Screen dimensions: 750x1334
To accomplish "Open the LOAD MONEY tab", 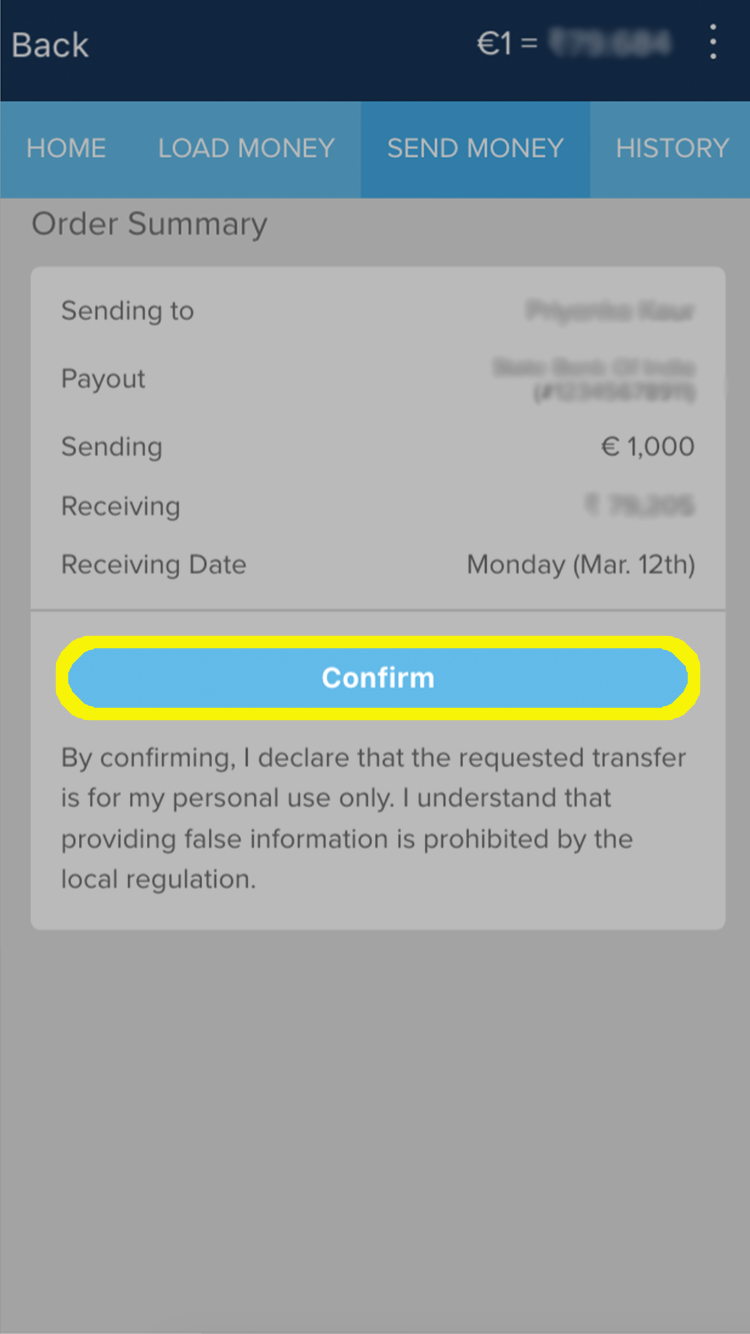I will coord(246,148).
